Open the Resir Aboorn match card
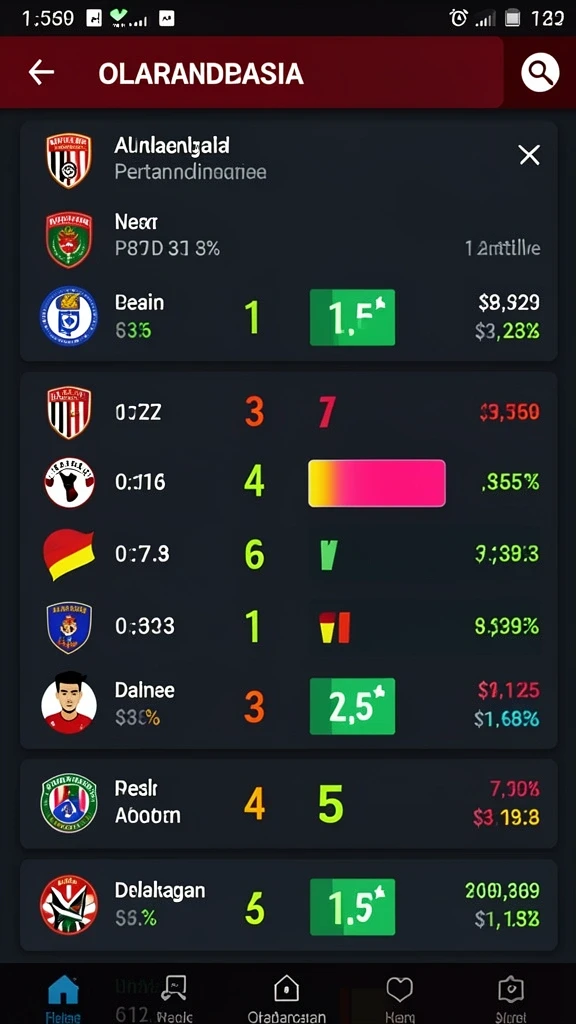 pos(288,803)
